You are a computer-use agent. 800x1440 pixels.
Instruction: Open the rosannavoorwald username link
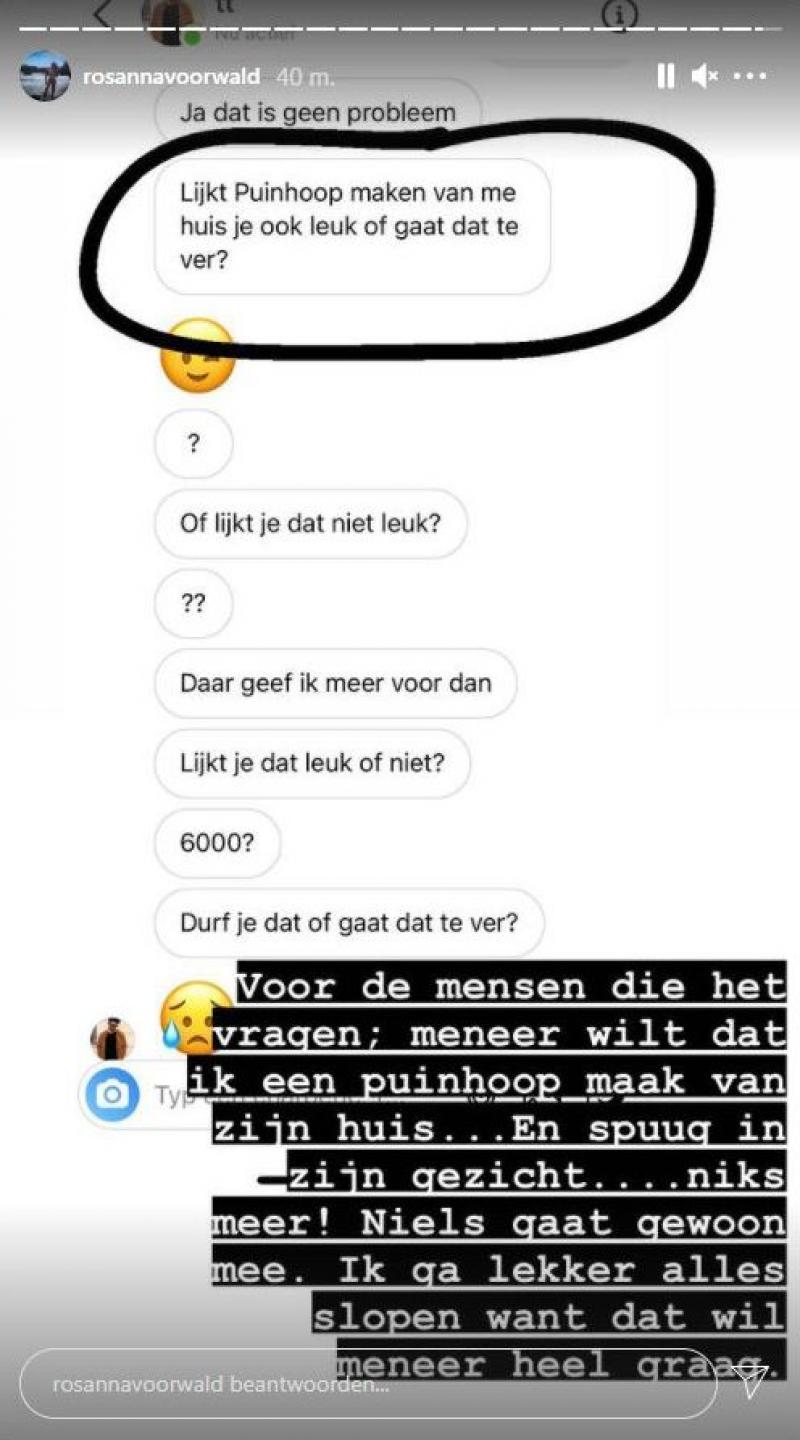(x=171, y=77)
